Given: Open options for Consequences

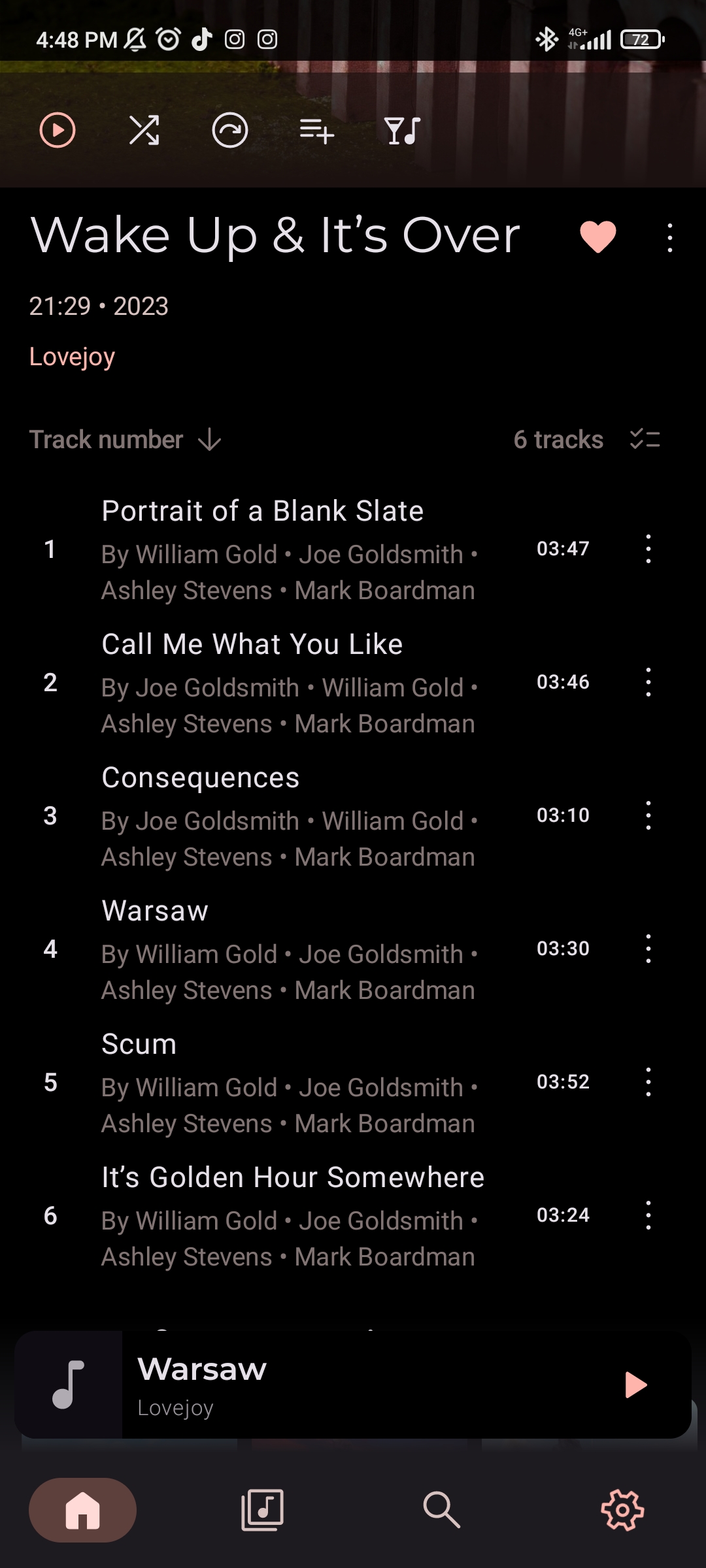Looking at the screenshot, I should tap(648, 815).
